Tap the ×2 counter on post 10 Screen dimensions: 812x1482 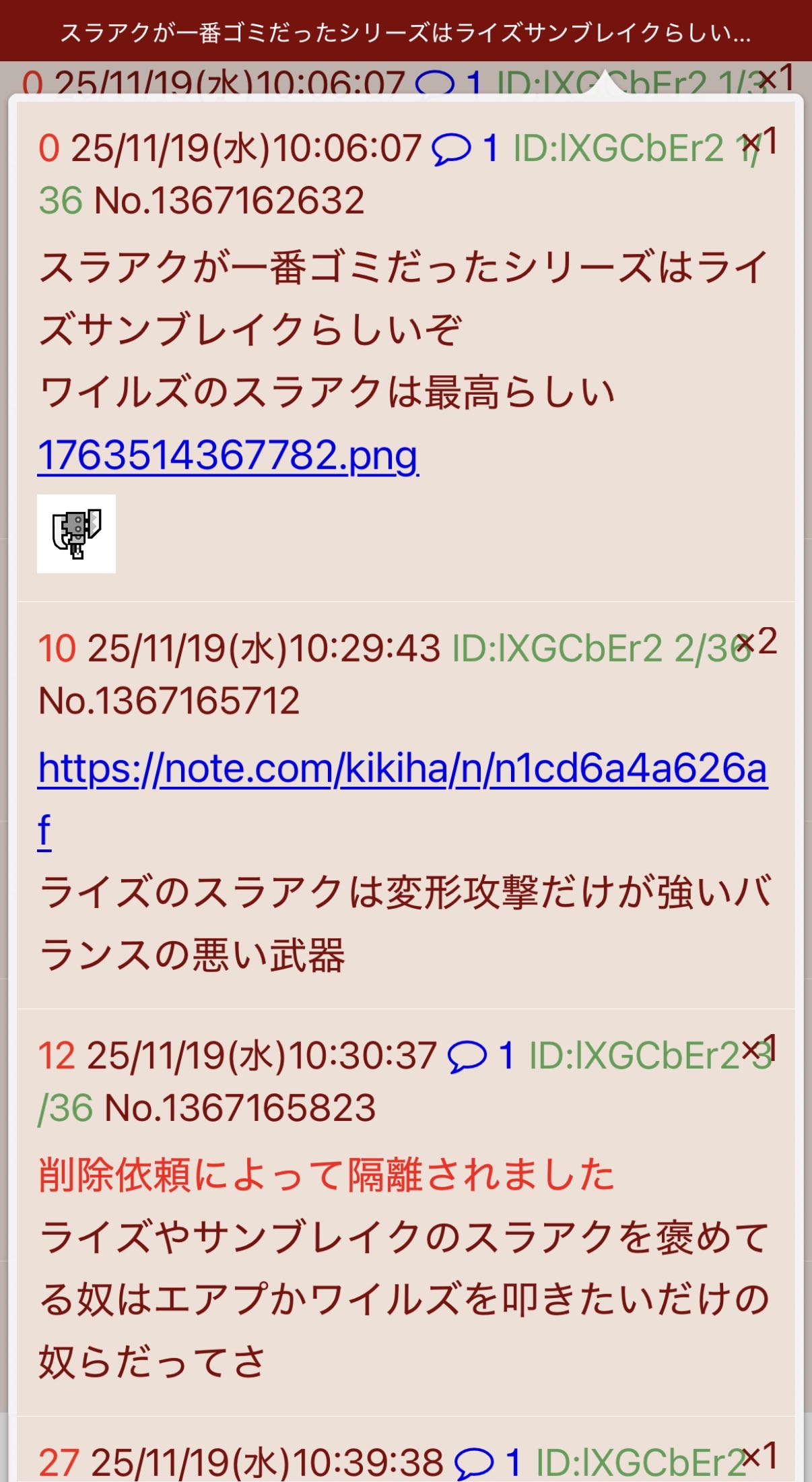pyautogui.click(x=757, y=642)
